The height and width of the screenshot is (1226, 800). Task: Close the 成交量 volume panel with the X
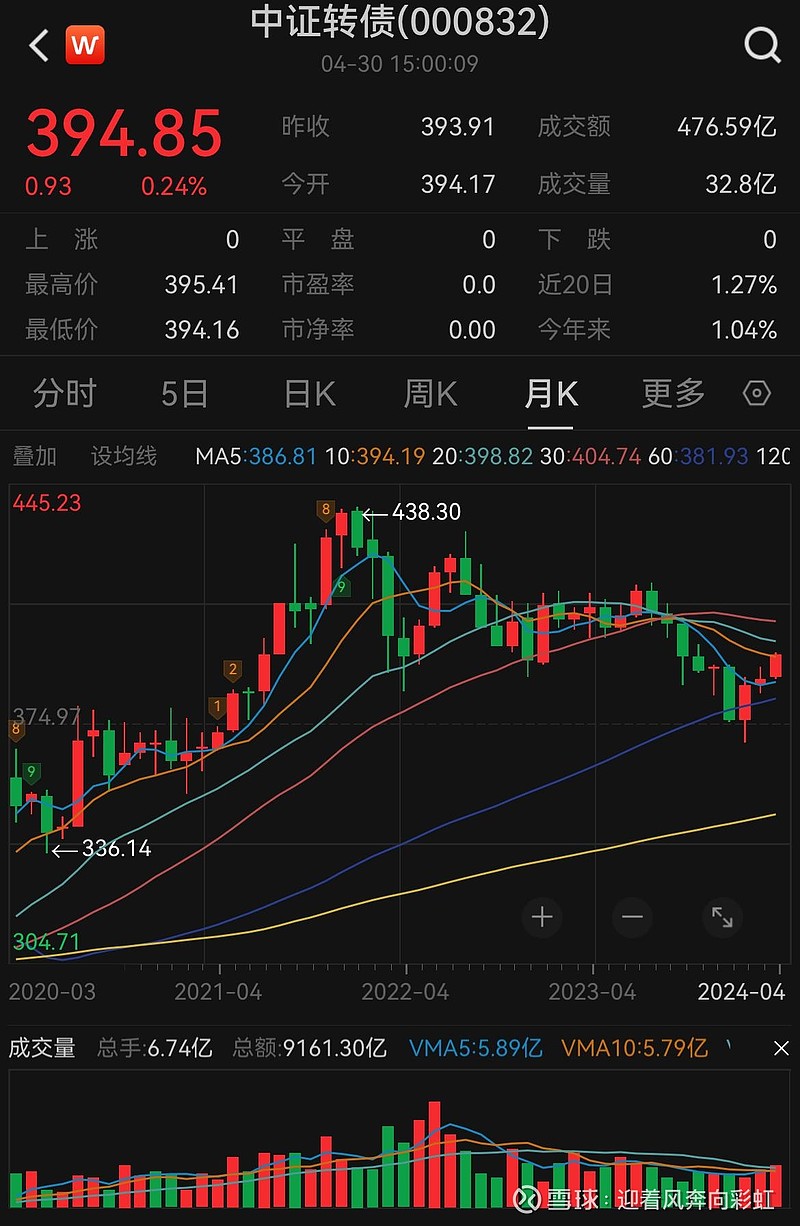click(x=782, y=1049)
